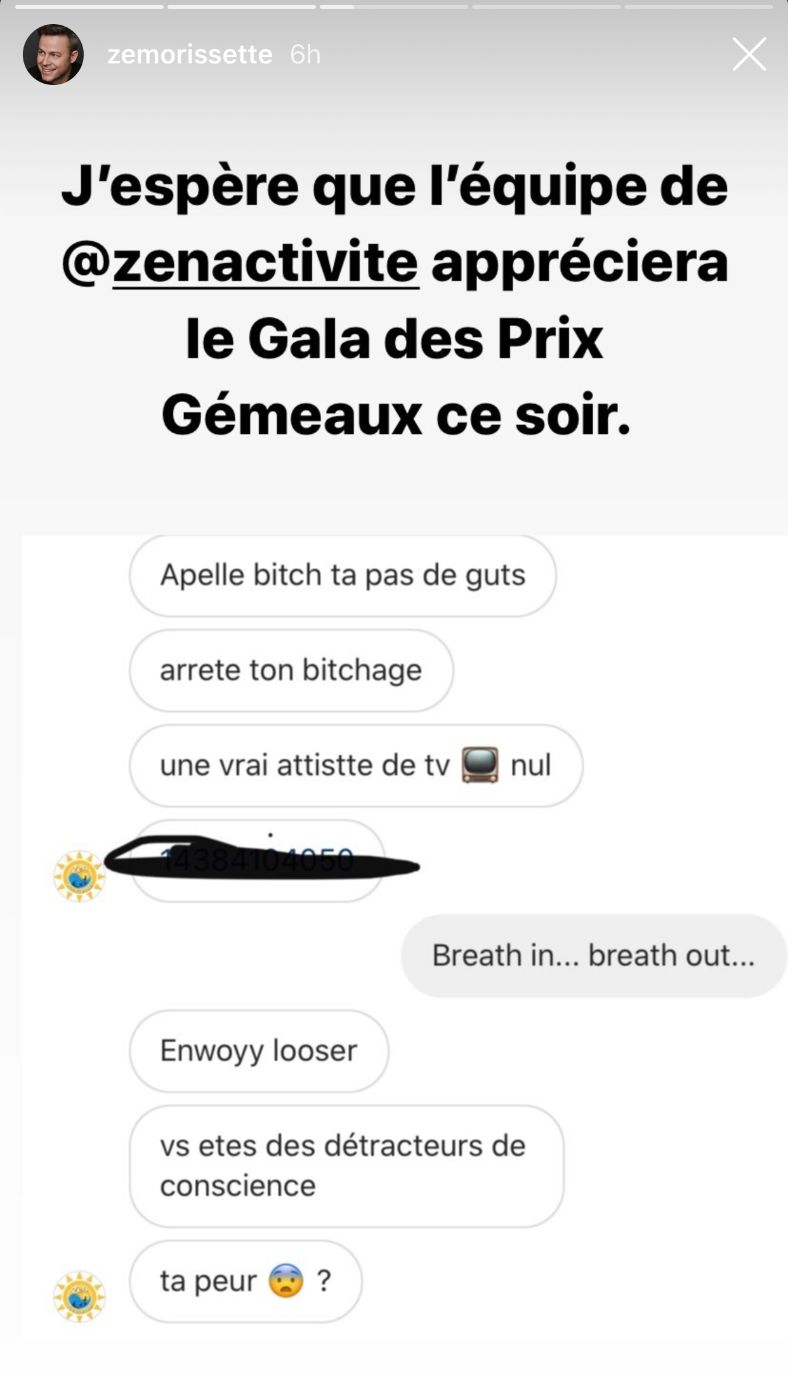Open zemorissette's profile picture
Viewport: 788px width, 1374px height.
pyautogui.click(x=53, y=54)
